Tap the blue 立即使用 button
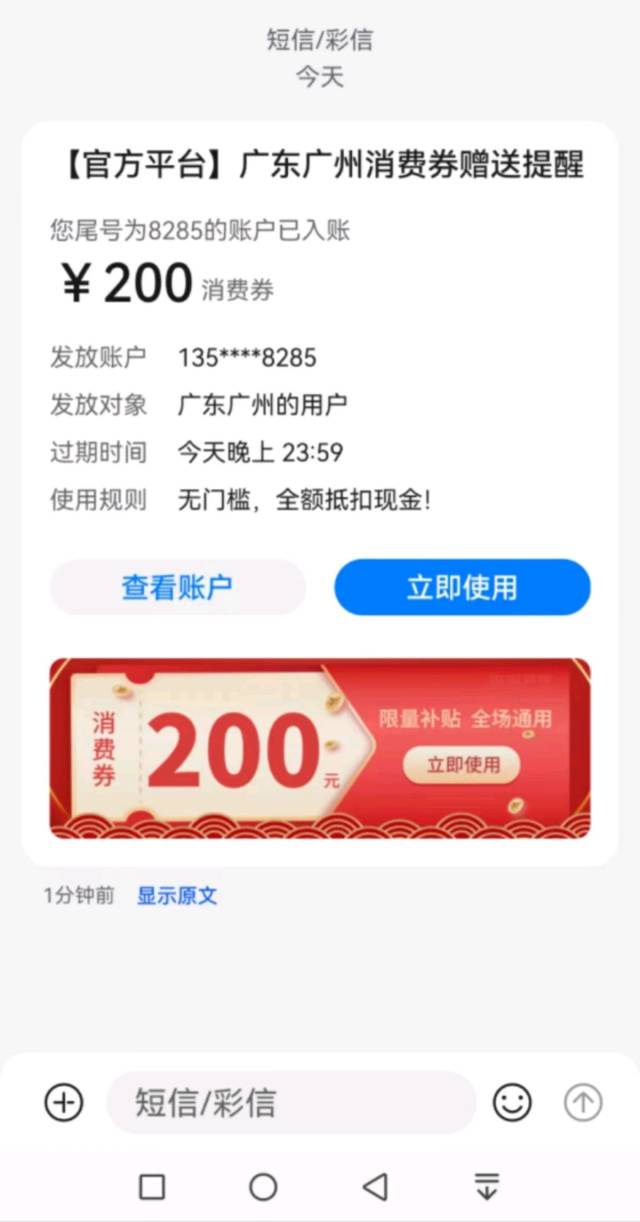 [x=462, y=587]
